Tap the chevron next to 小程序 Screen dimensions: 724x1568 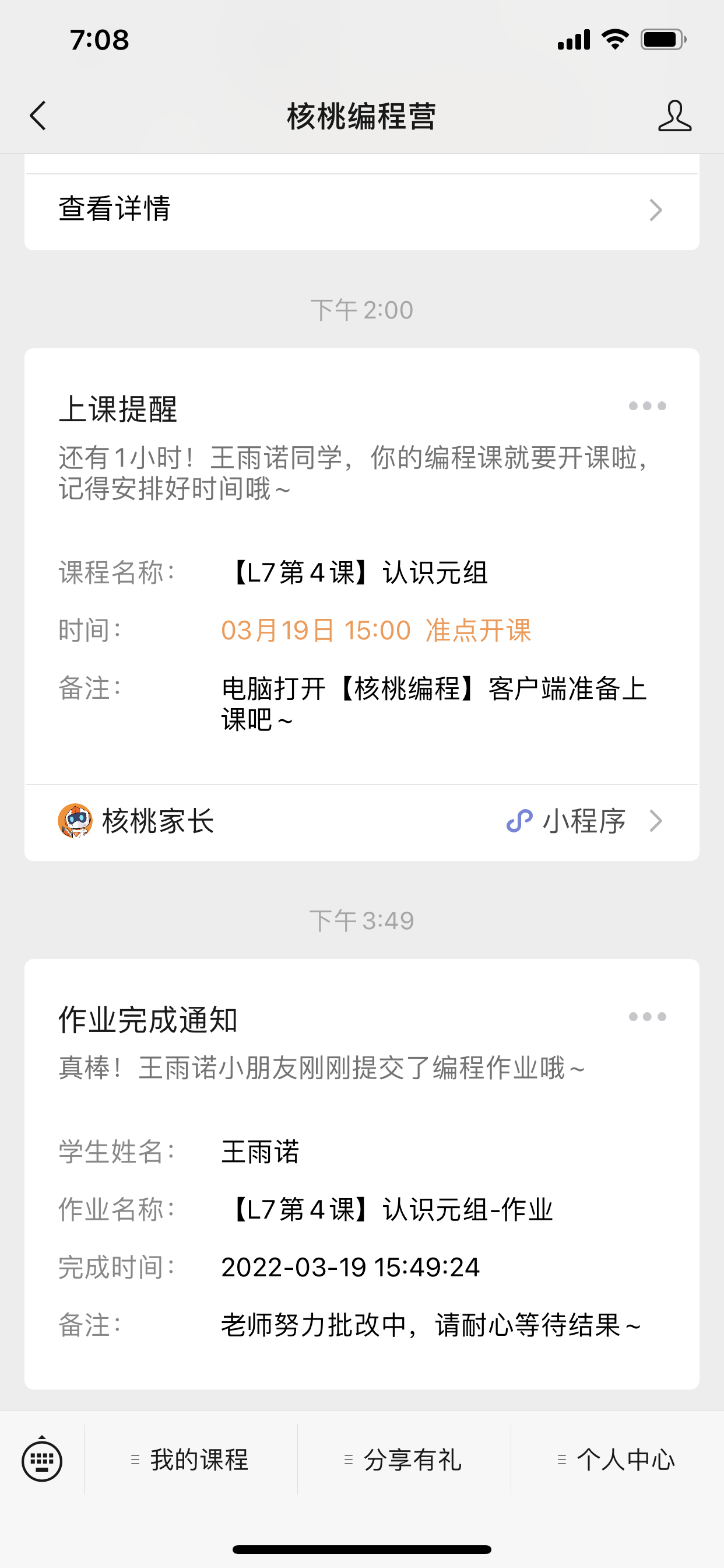[656, 821]
